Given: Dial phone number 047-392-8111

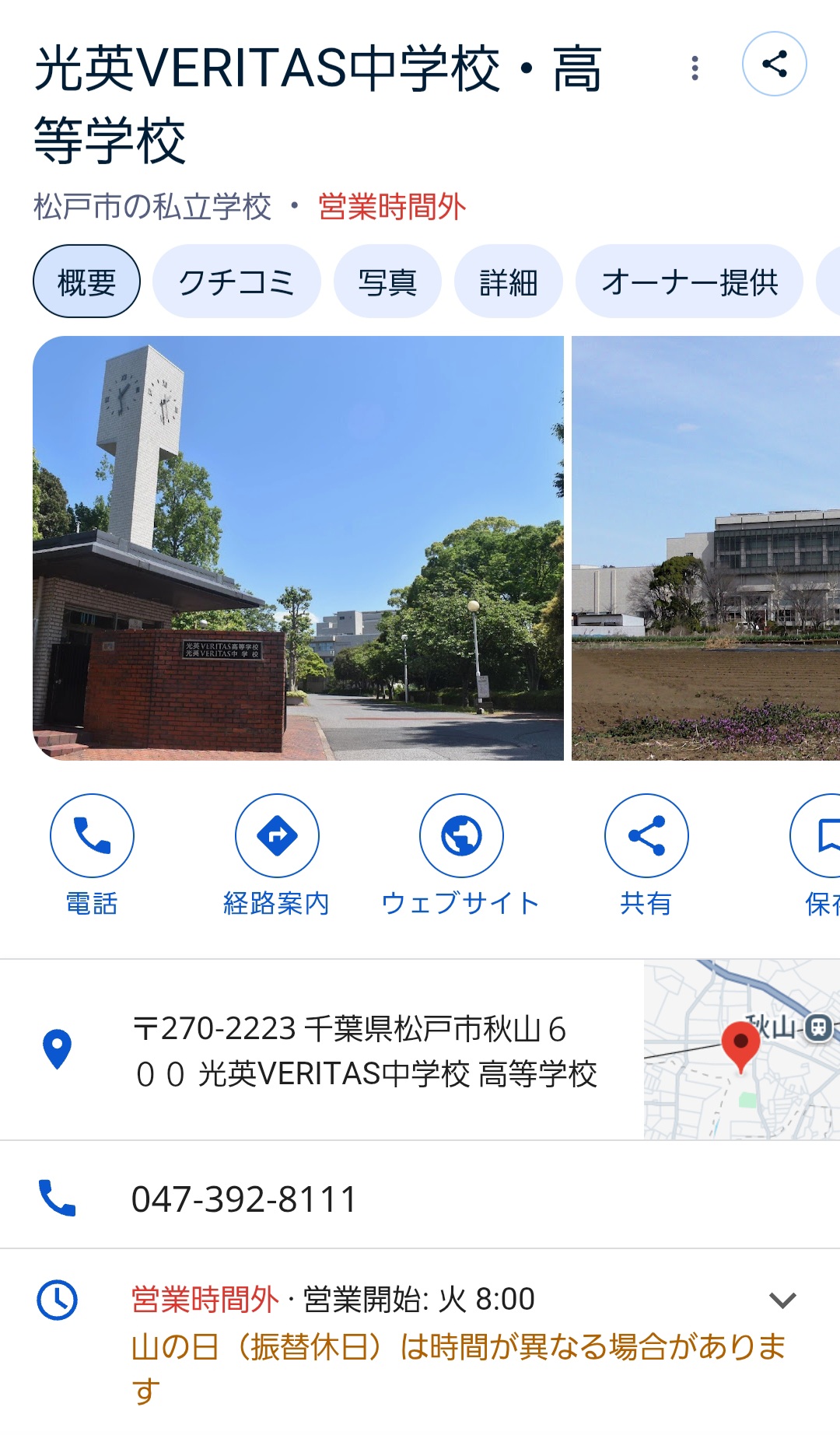Looking at the screenshot, I should coord(244,1199).
